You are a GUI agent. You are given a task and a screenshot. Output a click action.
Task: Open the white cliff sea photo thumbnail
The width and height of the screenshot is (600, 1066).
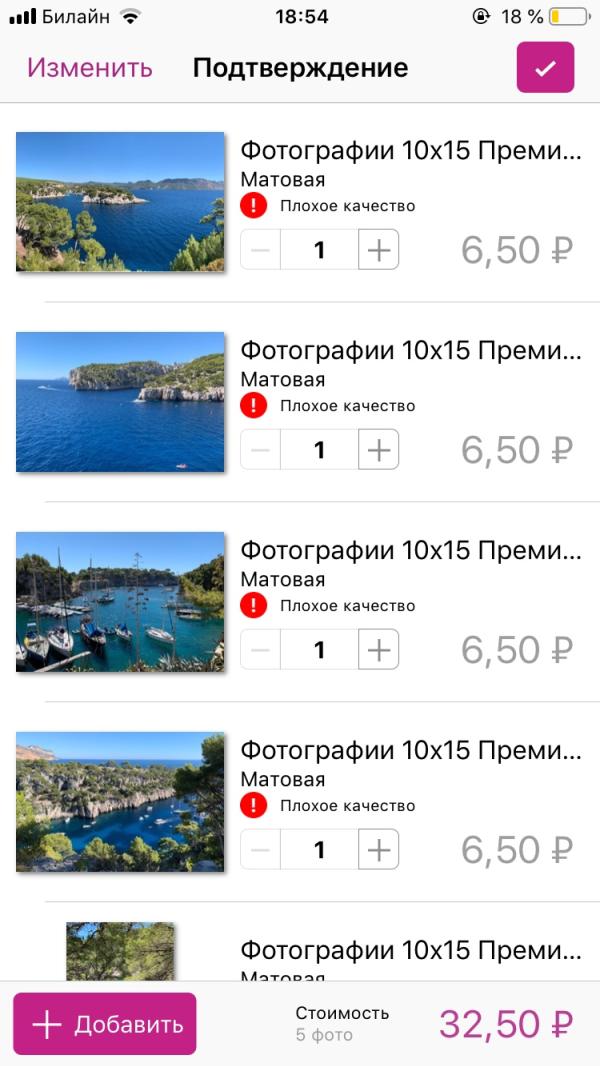pos(120,402)
